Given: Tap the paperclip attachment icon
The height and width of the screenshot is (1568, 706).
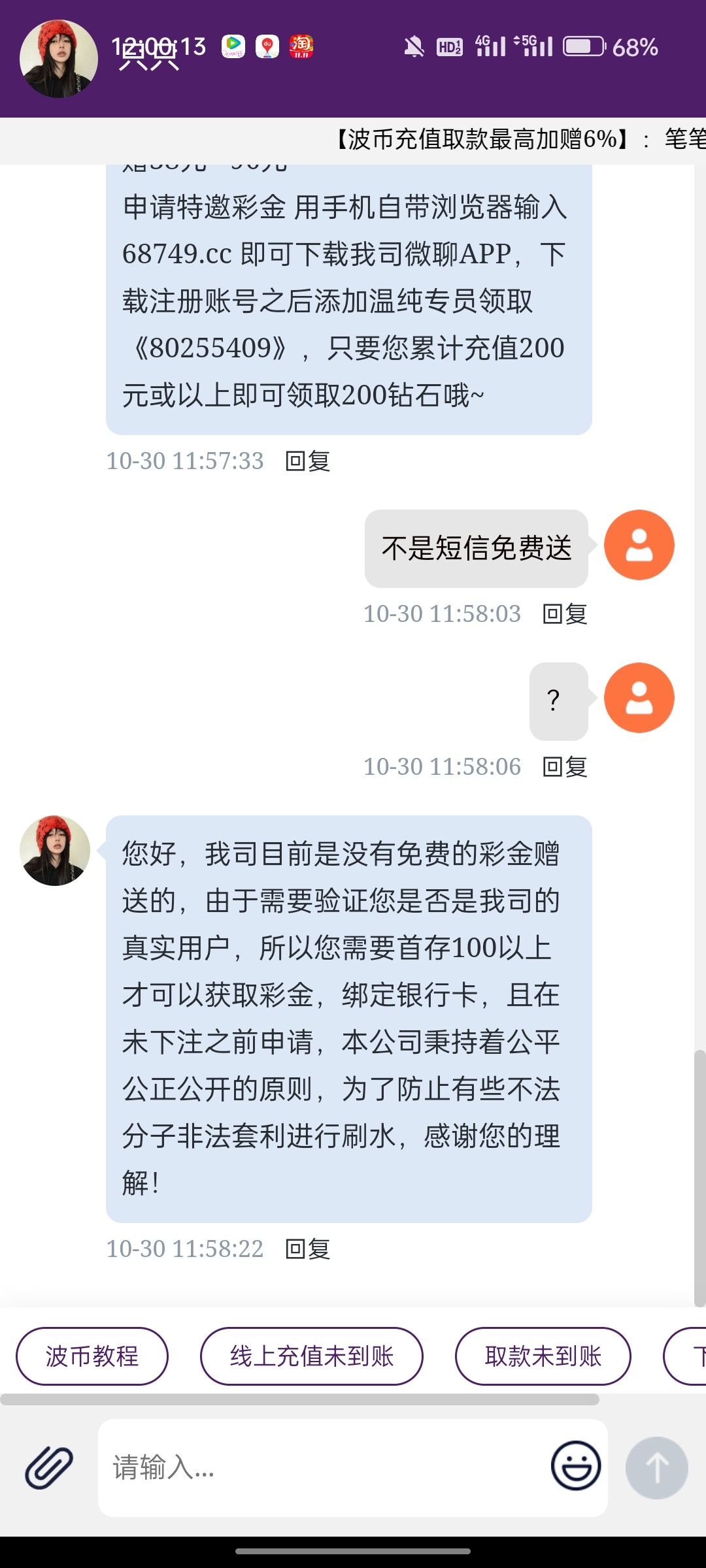Looking at the screenshot, I should click(x=48, y=1467).
